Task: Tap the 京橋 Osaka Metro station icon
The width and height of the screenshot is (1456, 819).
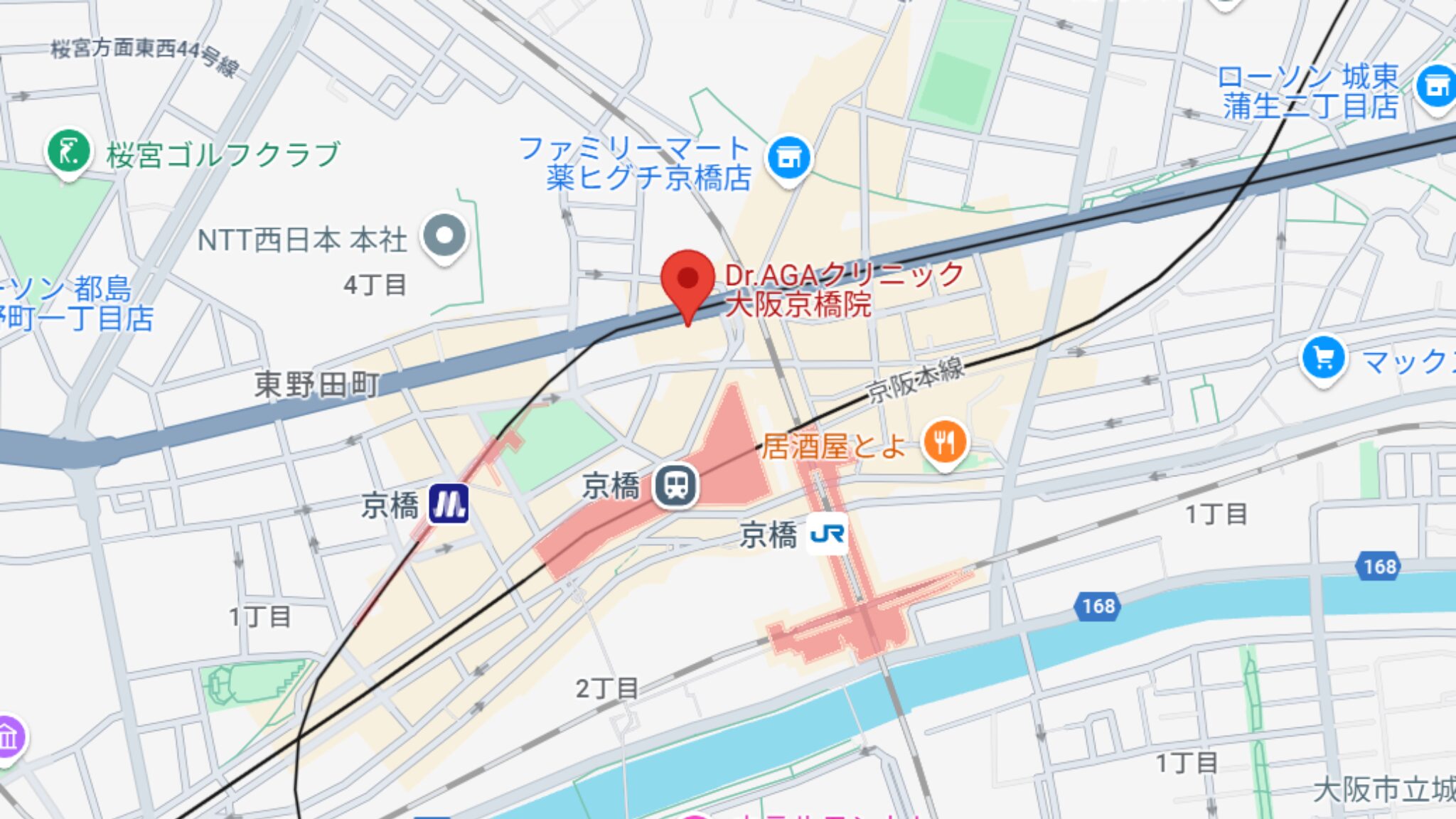Action: click(x=449, y=504)
